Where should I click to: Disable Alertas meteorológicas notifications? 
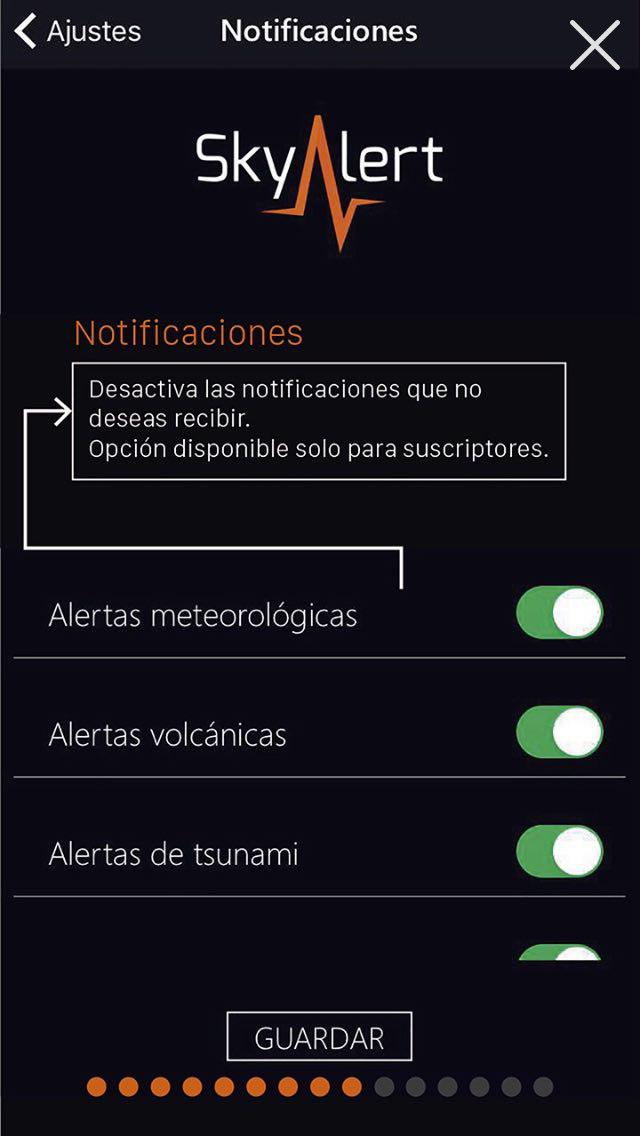(x=560, y=612)
